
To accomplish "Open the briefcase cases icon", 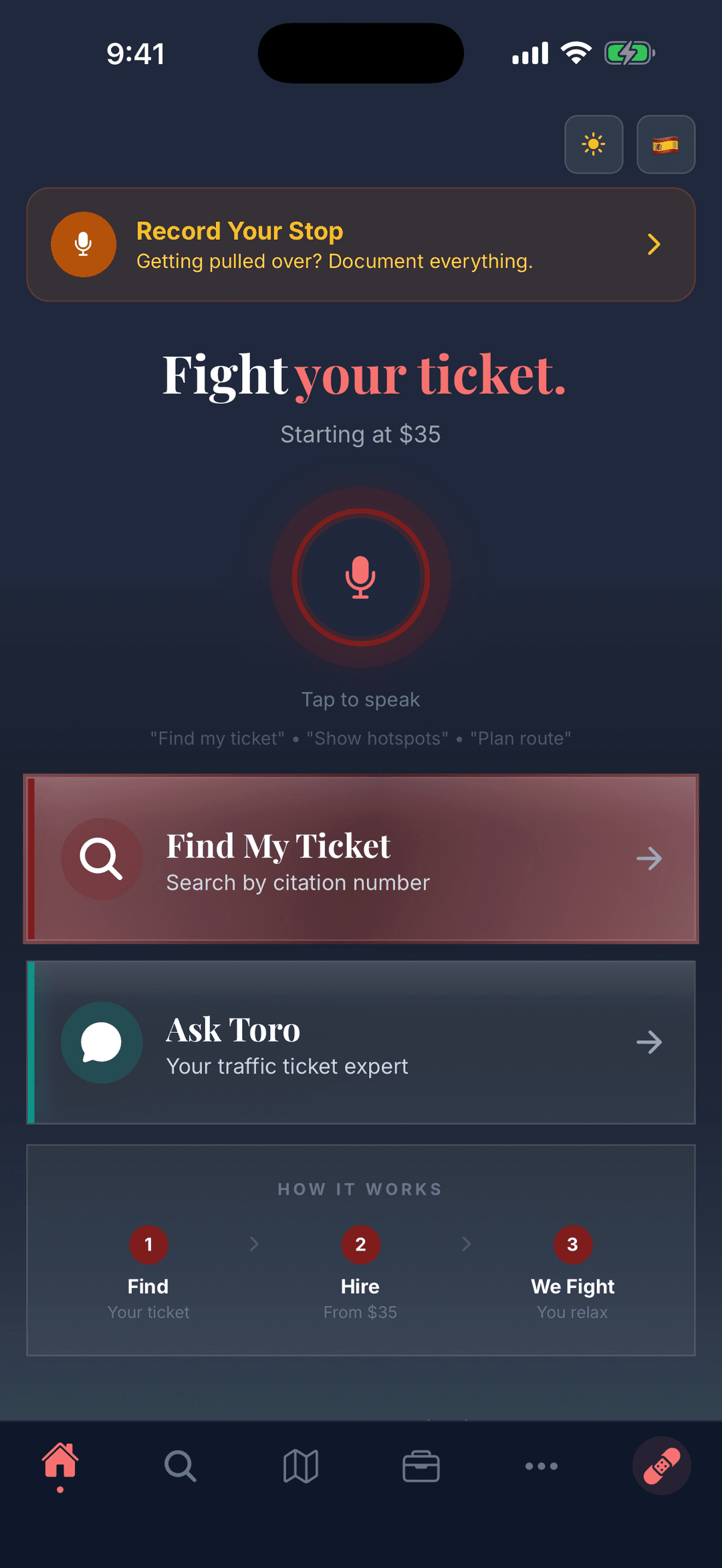I will click(x=420, y=1465).
